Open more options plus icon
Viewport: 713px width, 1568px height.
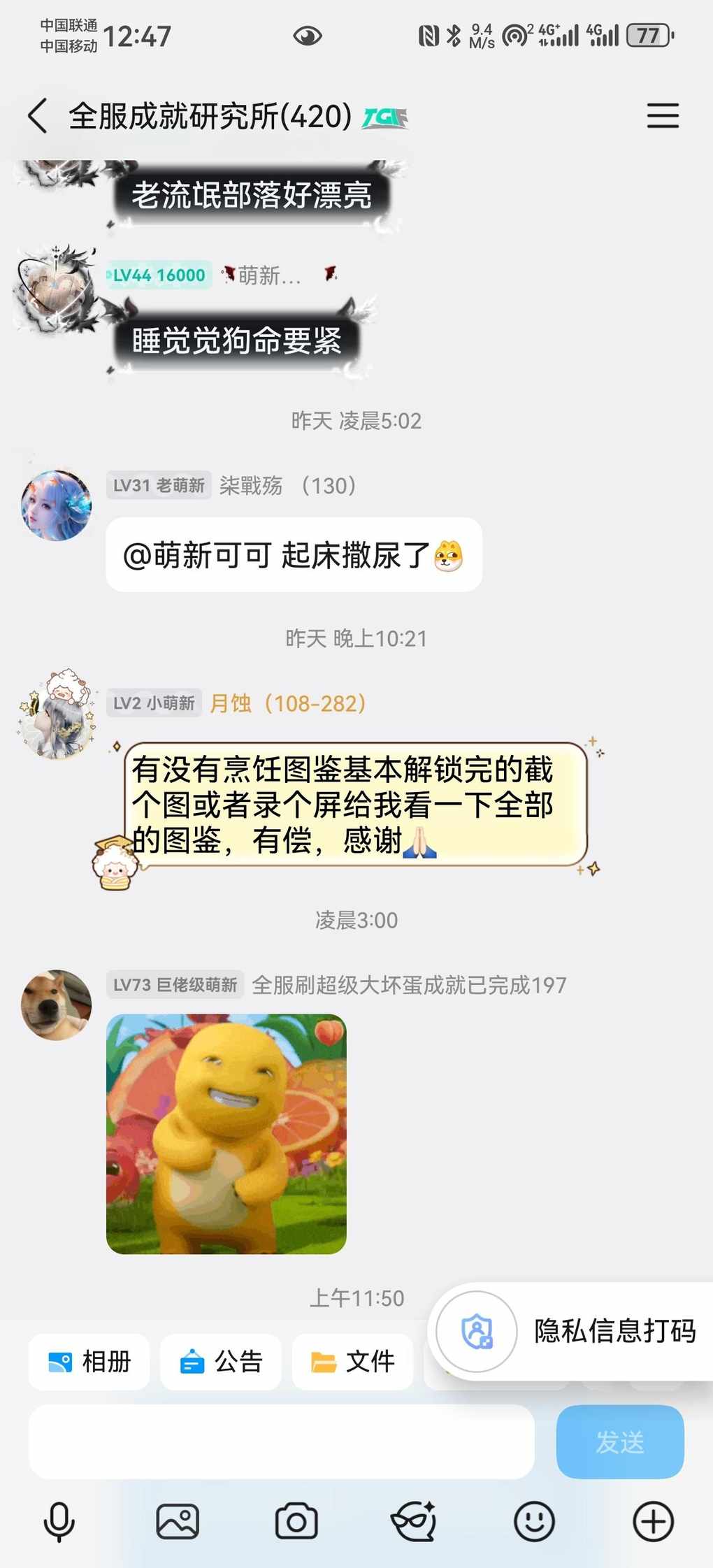tap(653, 1521)
